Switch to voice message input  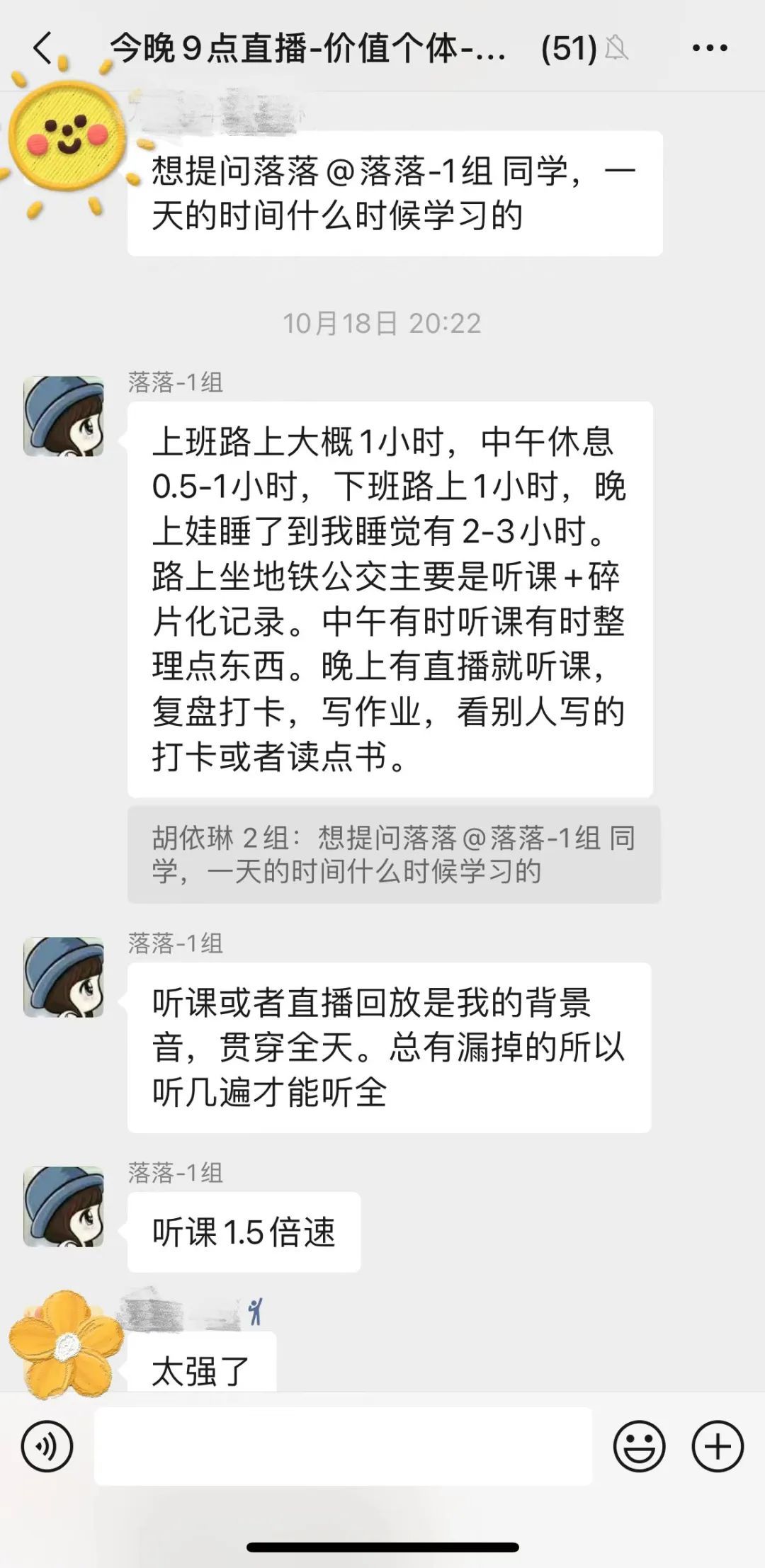pos(47,1446)
